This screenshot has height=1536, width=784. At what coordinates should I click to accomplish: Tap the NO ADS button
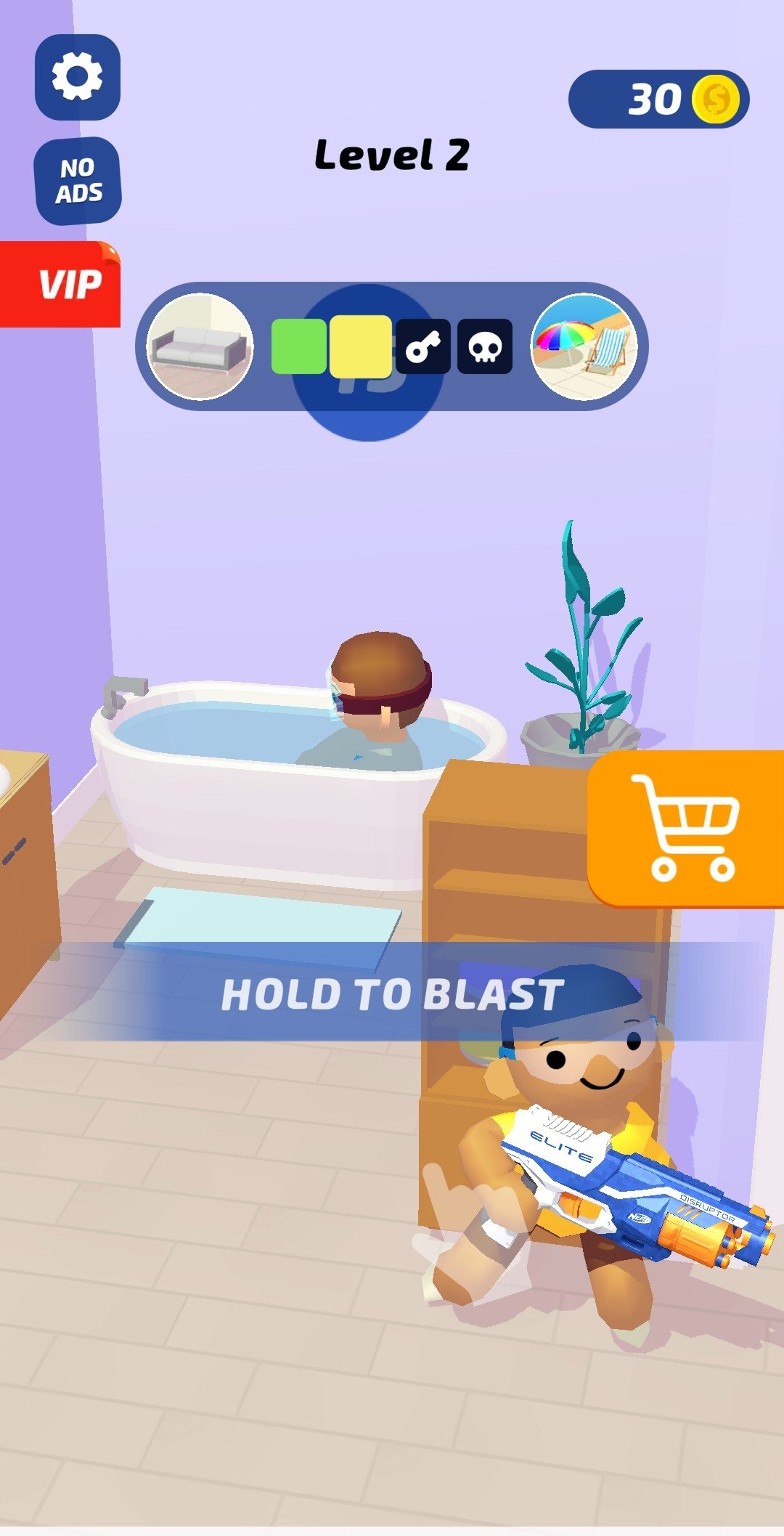click(x=78, y=181)
